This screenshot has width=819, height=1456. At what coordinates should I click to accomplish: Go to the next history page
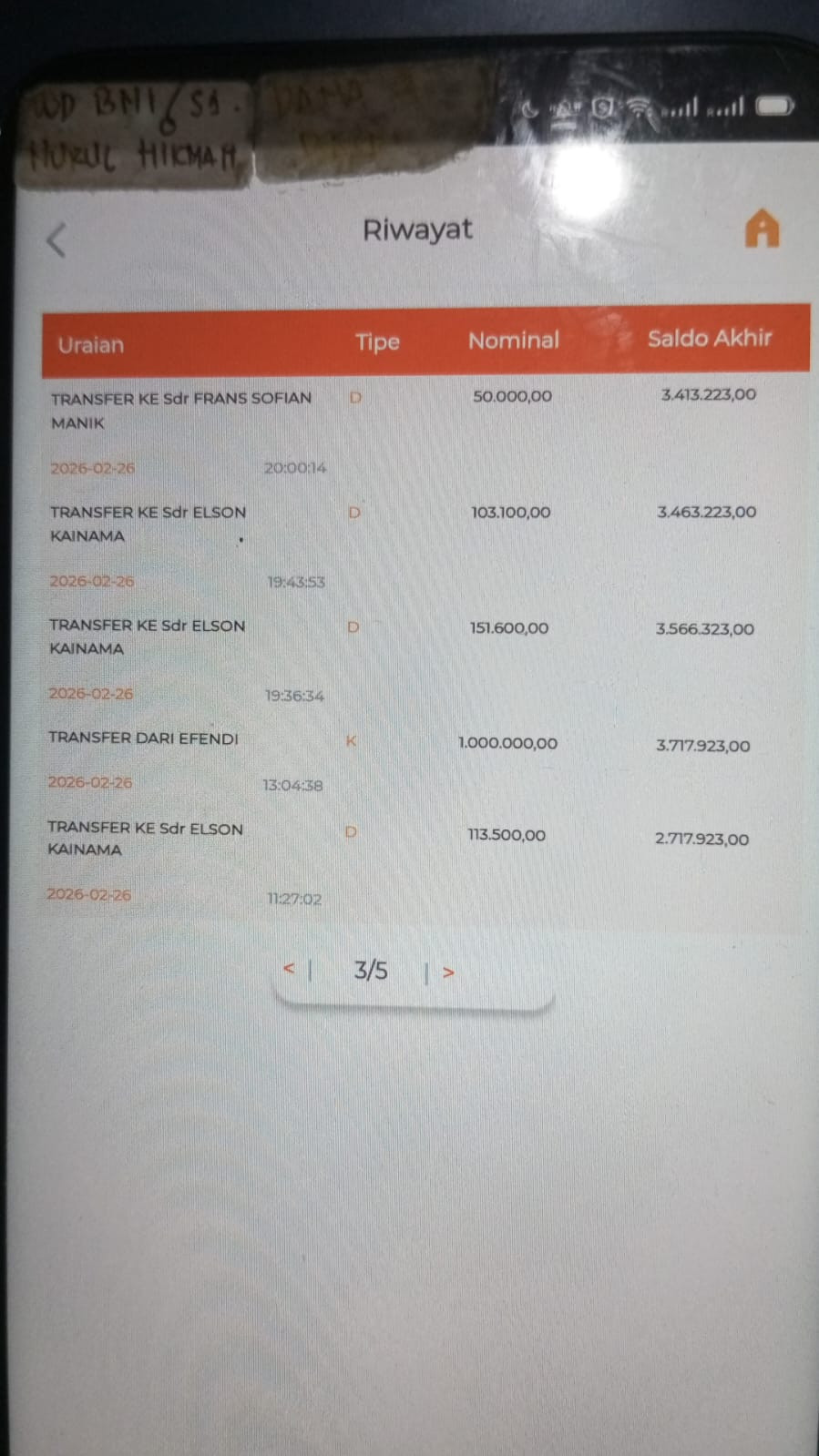tap(447, 972)
